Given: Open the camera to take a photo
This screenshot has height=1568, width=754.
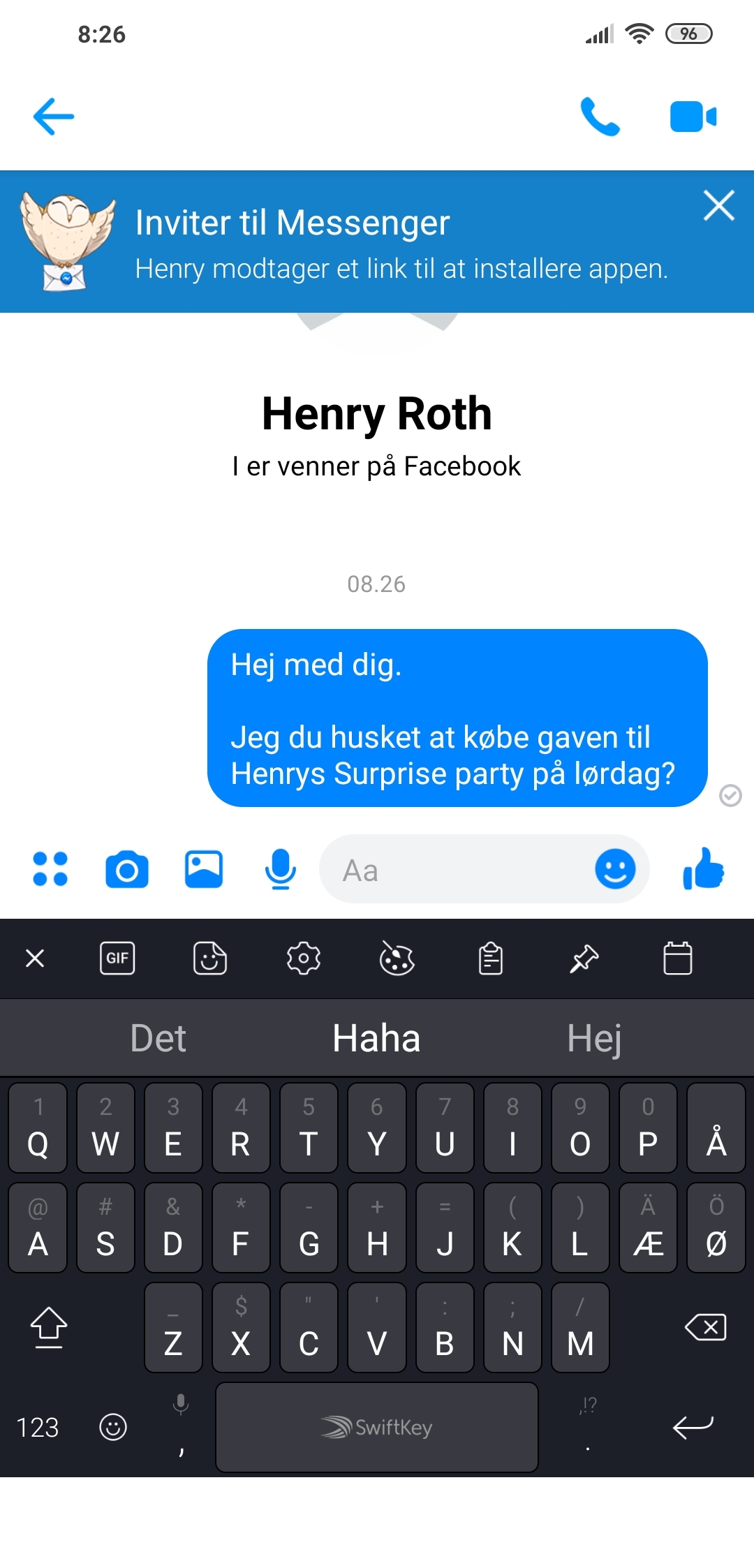Looking at the screenshot, I should [x=127, y=870].
